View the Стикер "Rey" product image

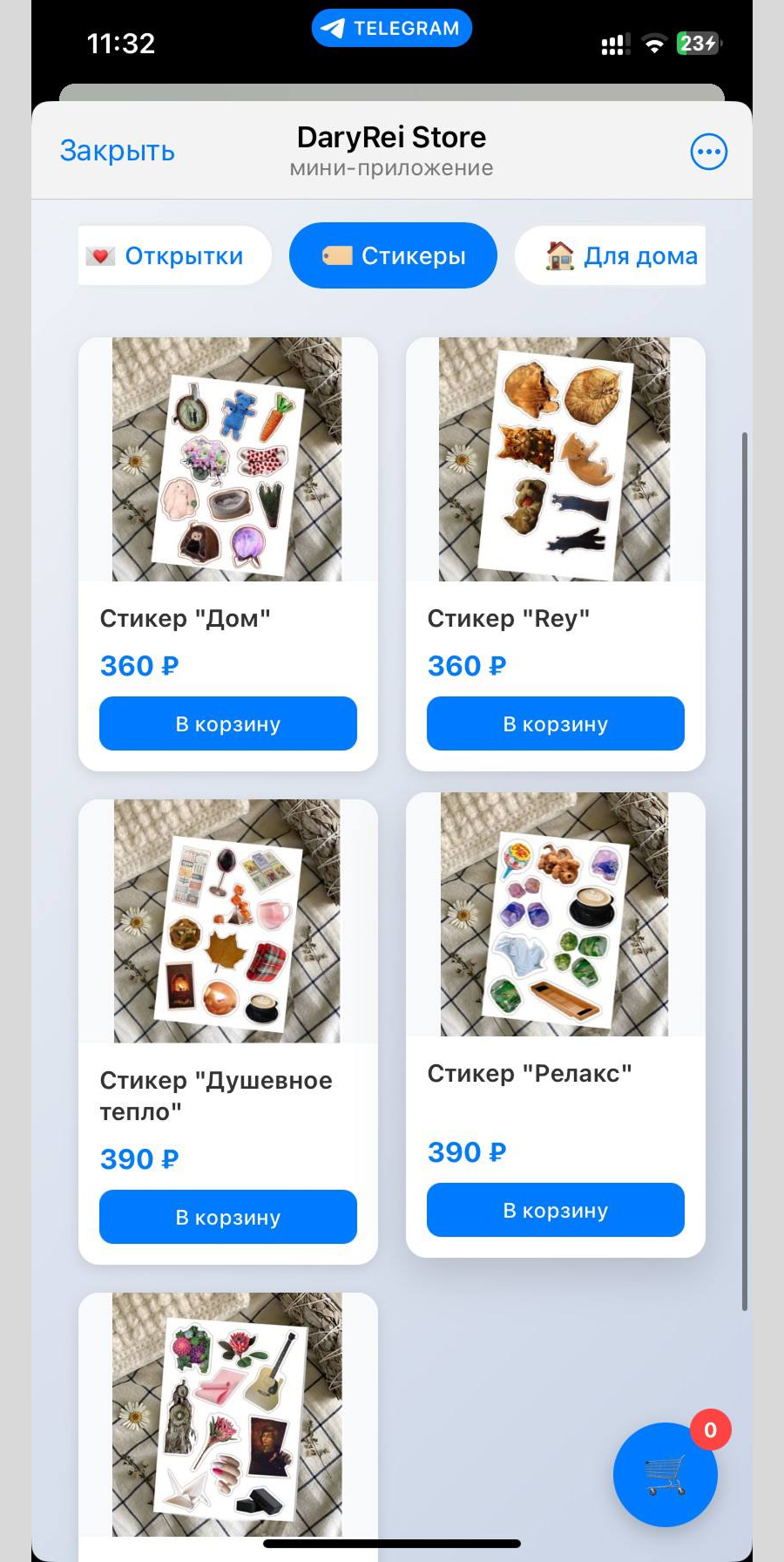pos(555,459)
